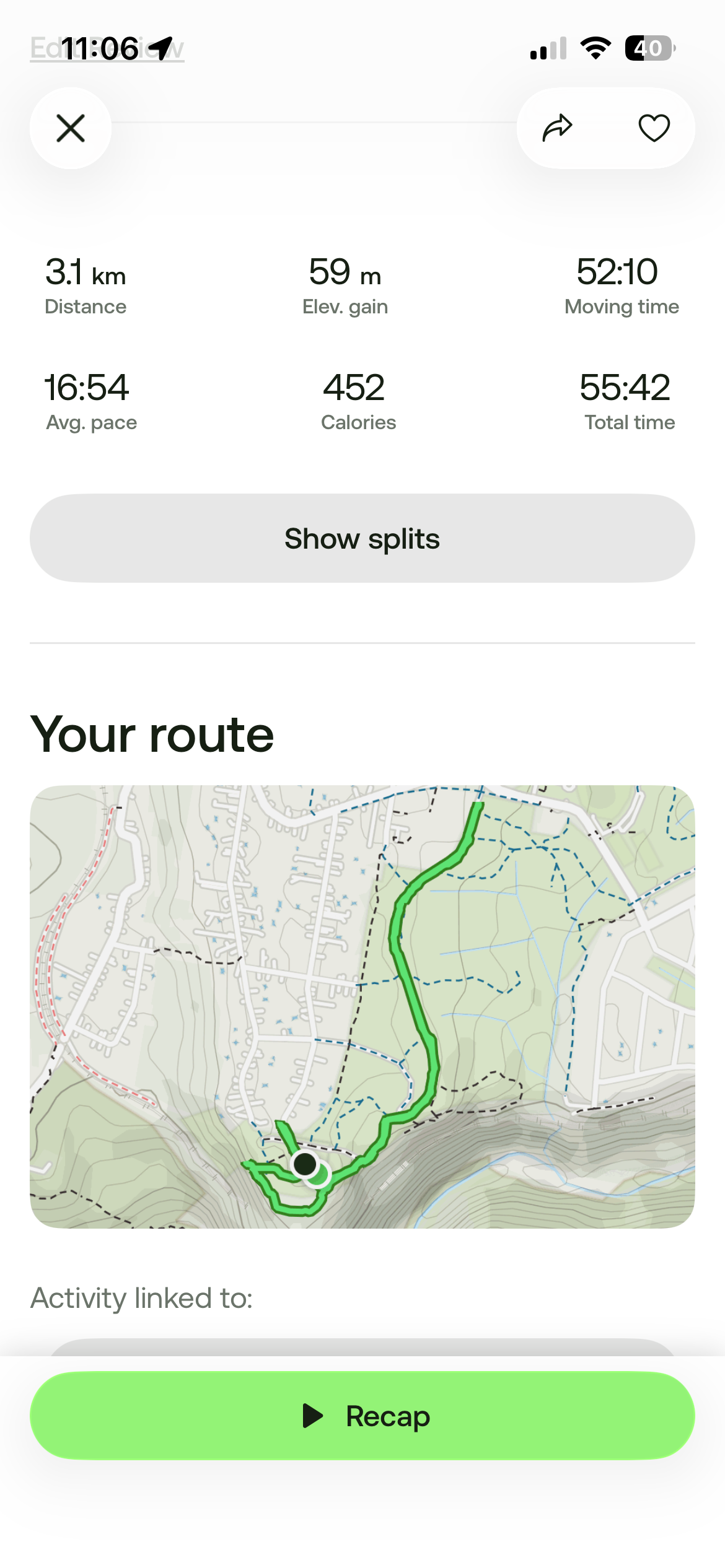Share this activity
The image size is (725, 1568).
click(x=557, y=128)
